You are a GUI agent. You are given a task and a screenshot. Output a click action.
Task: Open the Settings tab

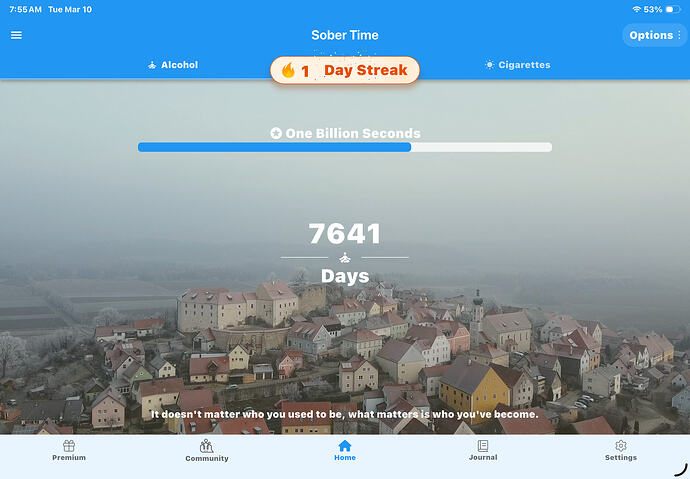[x=621, y=450]
